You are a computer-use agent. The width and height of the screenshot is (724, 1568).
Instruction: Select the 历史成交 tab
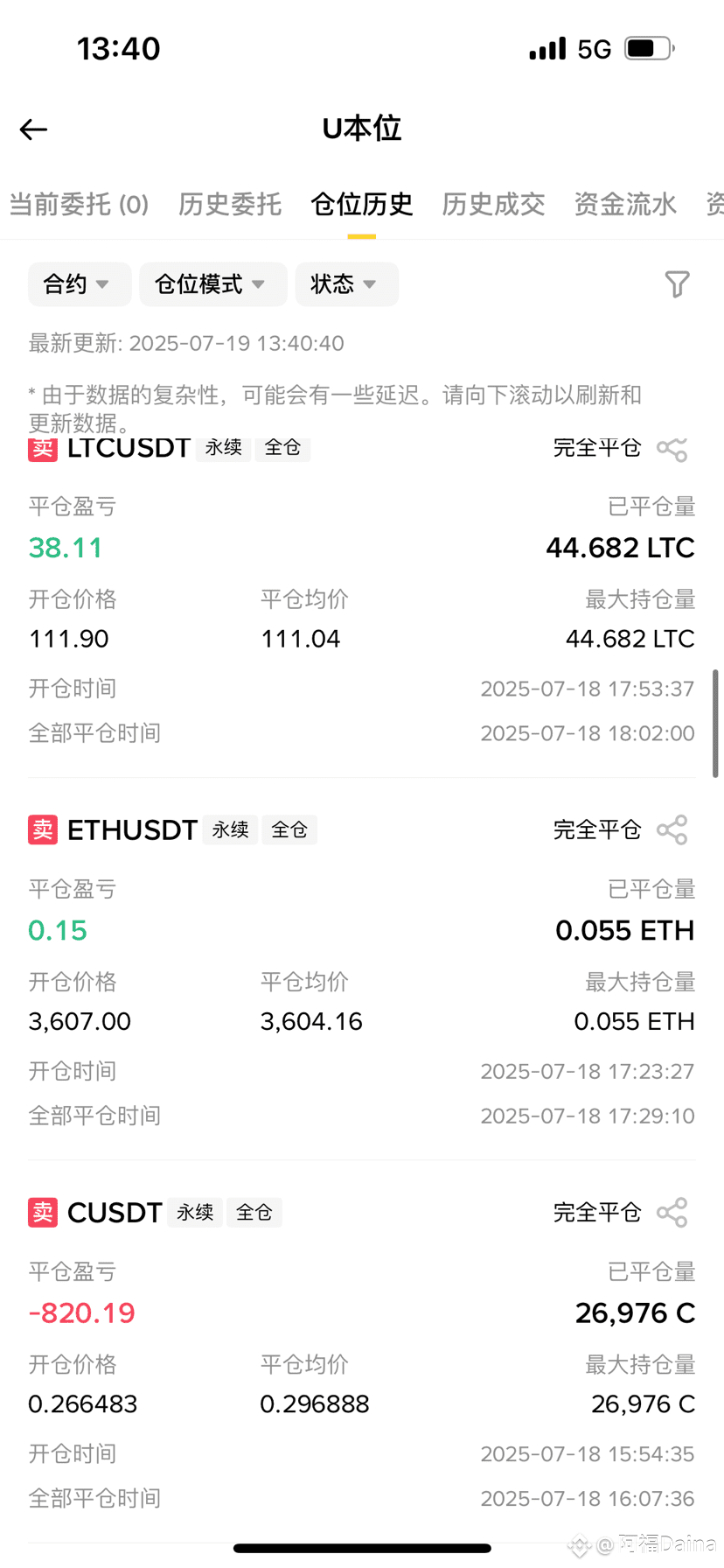coord(493,205)
